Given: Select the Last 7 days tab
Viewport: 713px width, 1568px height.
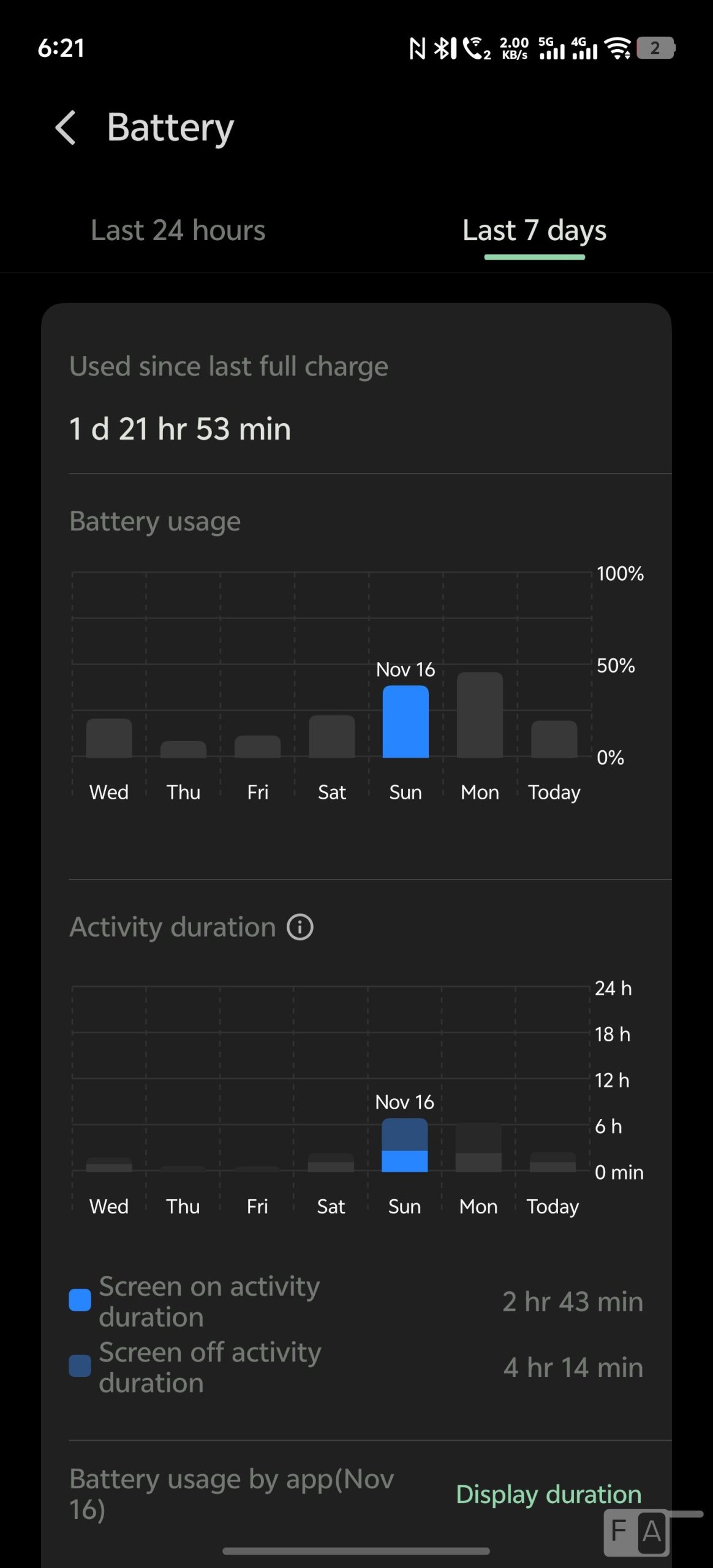Looking at the screenshot, I should pos(534,231).
